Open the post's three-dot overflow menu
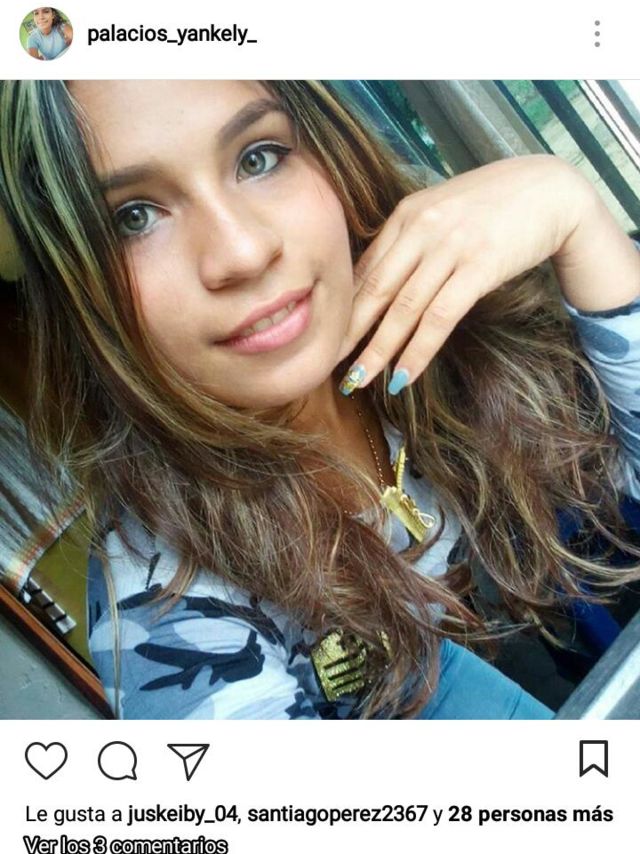Viewport: 640px width, 854px height. [597, 34]
